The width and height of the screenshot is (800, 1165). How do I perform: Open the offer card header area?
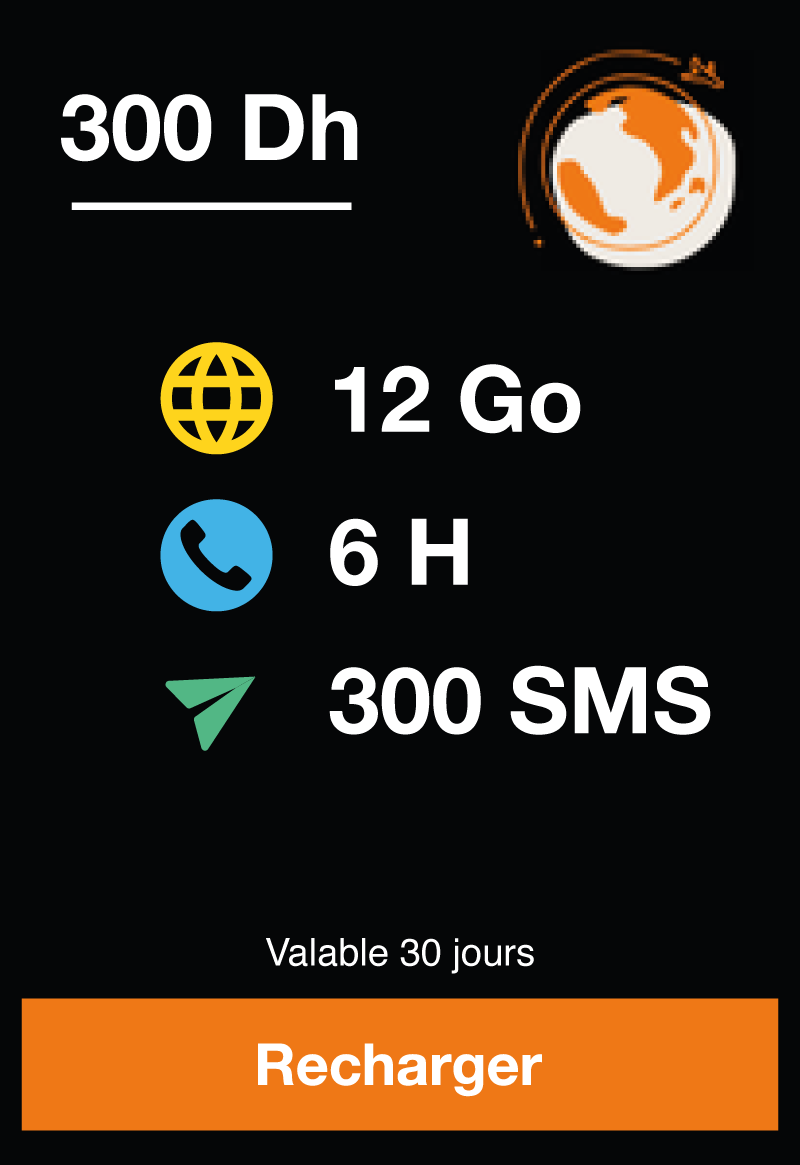(400, 140)
